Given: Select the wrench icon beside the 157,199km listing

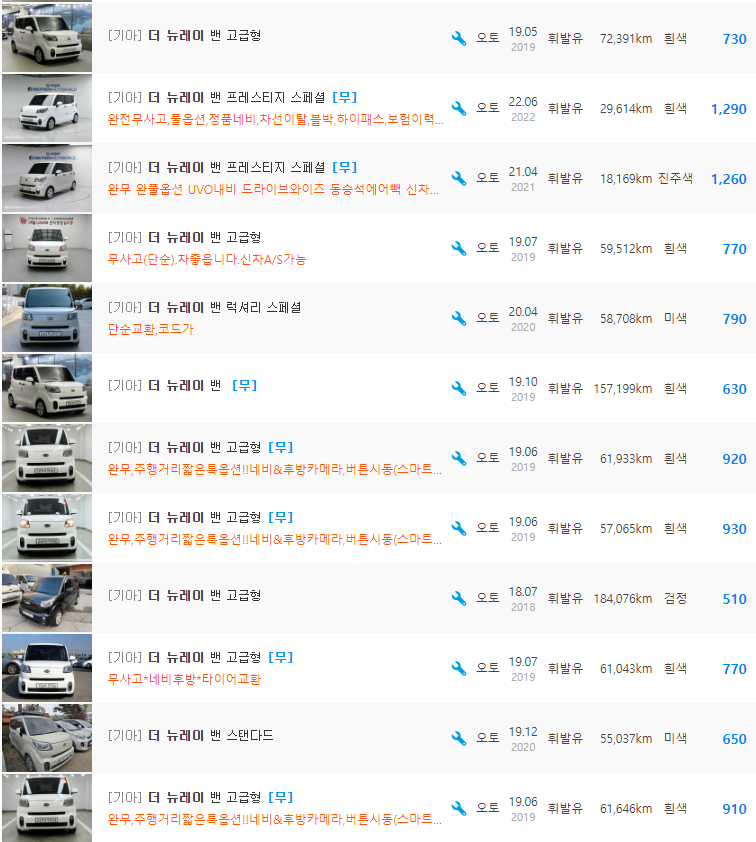Looking at the screenshot, I should (459, 388).
